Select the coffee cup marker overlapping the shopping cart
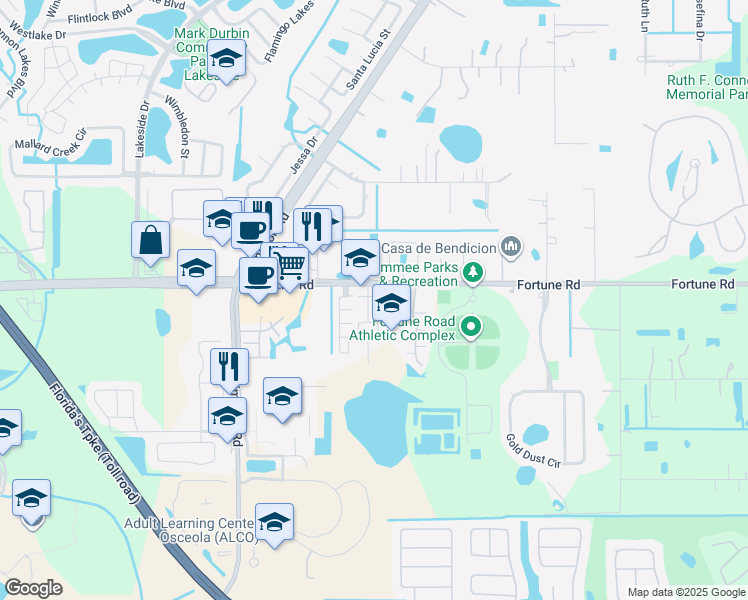Screen dimensions: 748x600 click(x=258, y=276)
